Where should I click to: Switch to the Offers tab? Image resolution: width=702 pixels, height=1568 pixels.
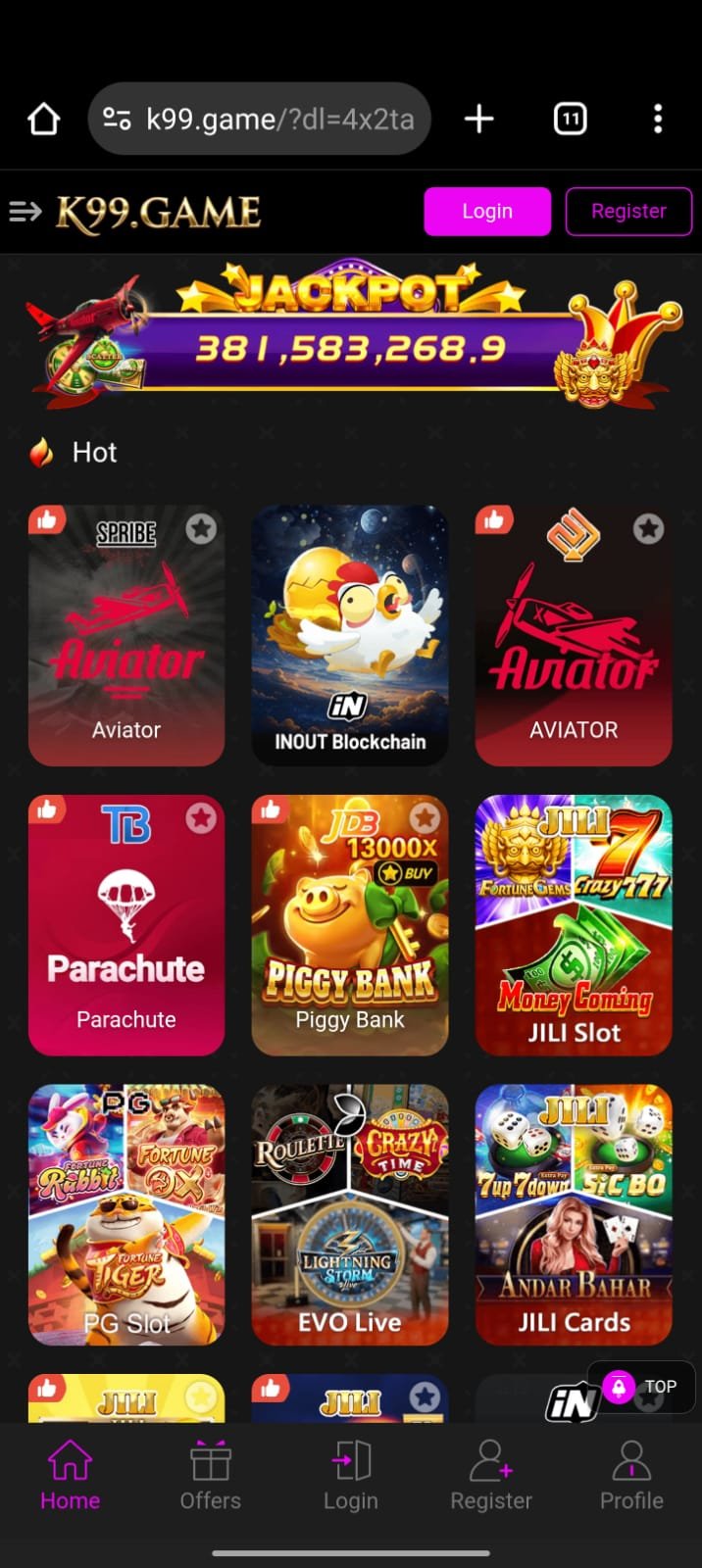click(x=210, y=1476)
